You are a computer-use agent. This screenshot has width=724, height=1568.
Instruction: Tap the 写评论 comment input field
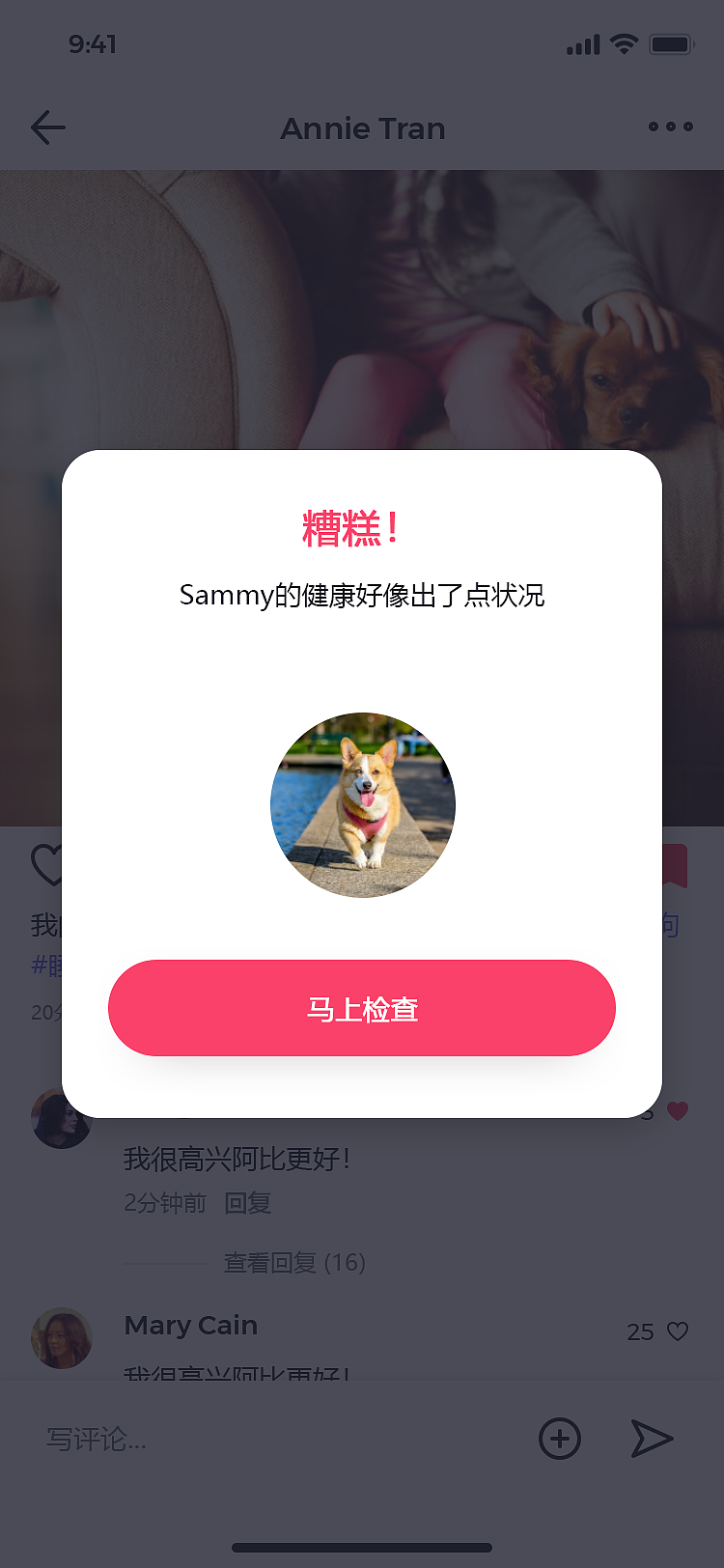pos(97,1439)
